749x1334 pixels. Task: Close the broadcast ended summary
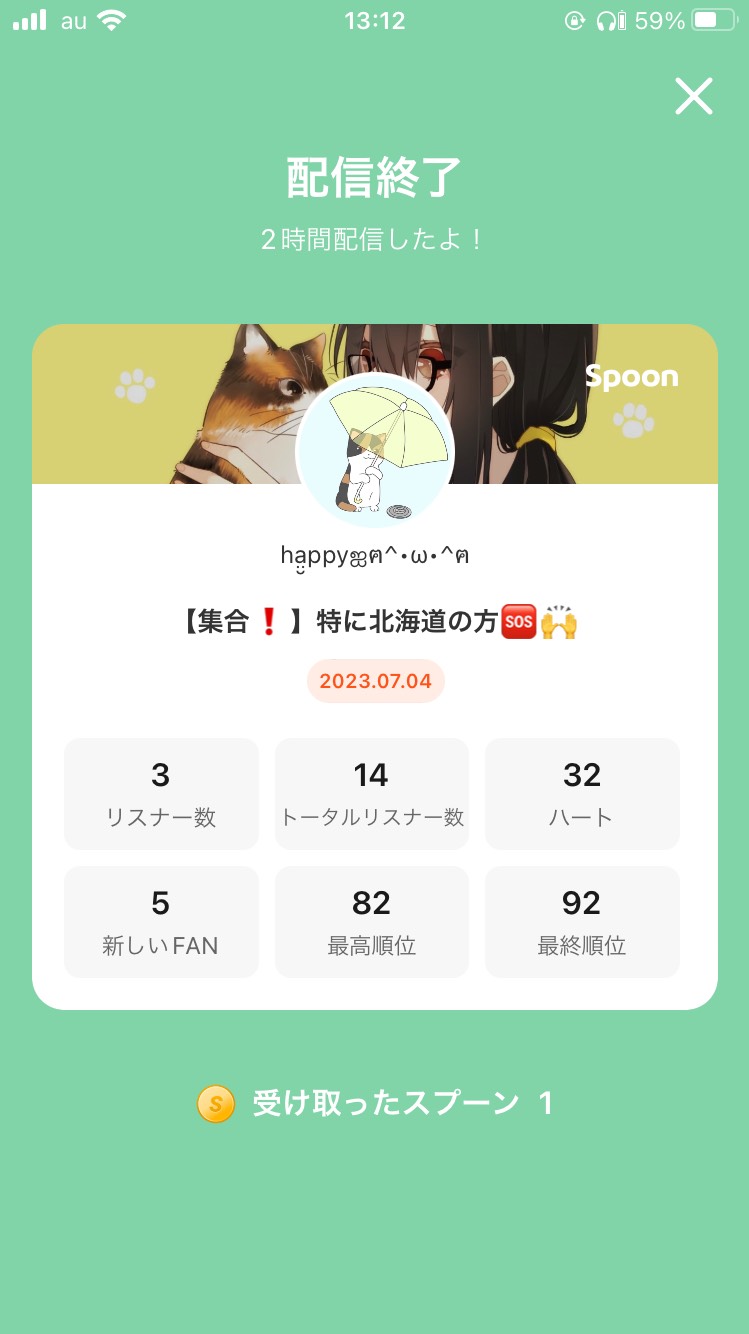pos(693,97)
